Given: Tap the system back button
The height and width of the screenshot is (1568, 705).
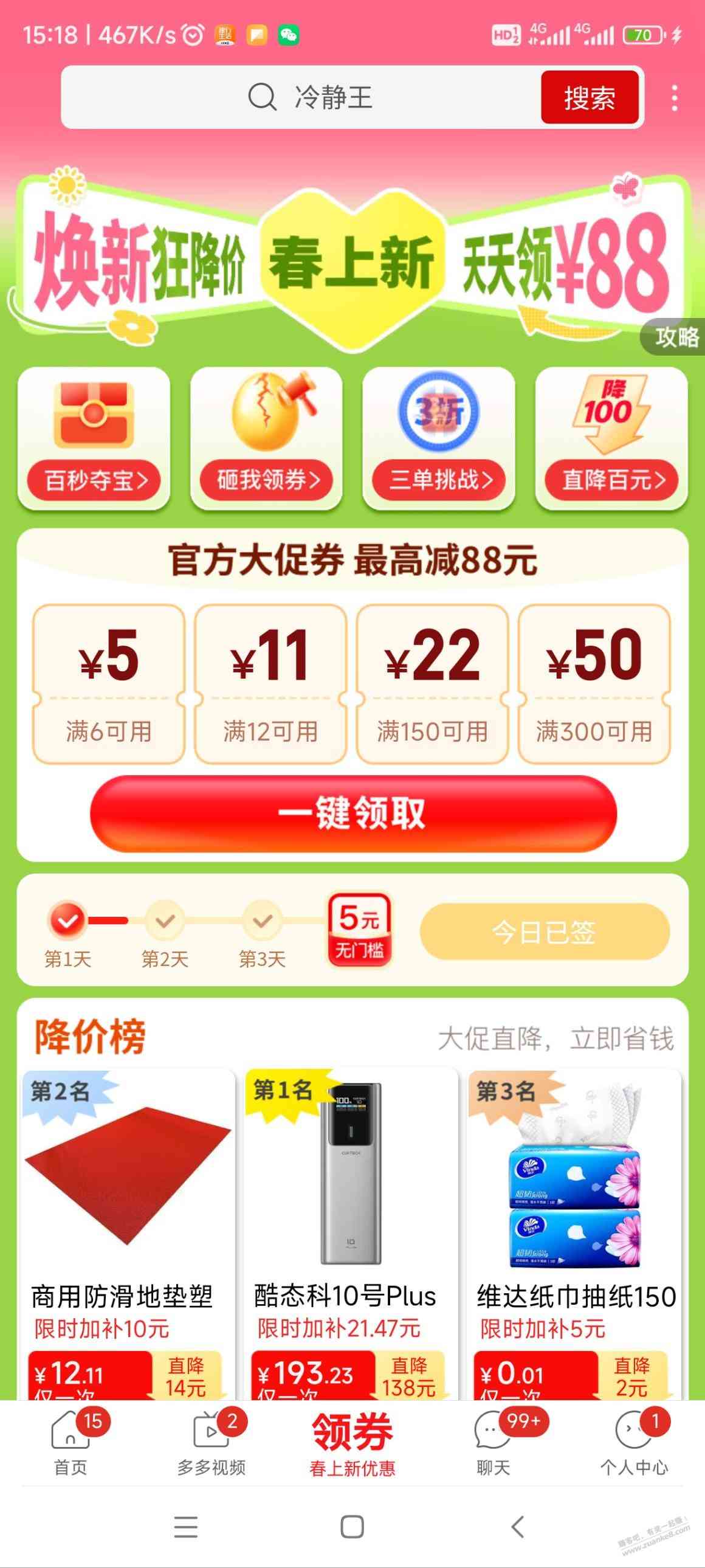Looking at the screenshot, I should pyautogui.click(x=518, y=1526).
